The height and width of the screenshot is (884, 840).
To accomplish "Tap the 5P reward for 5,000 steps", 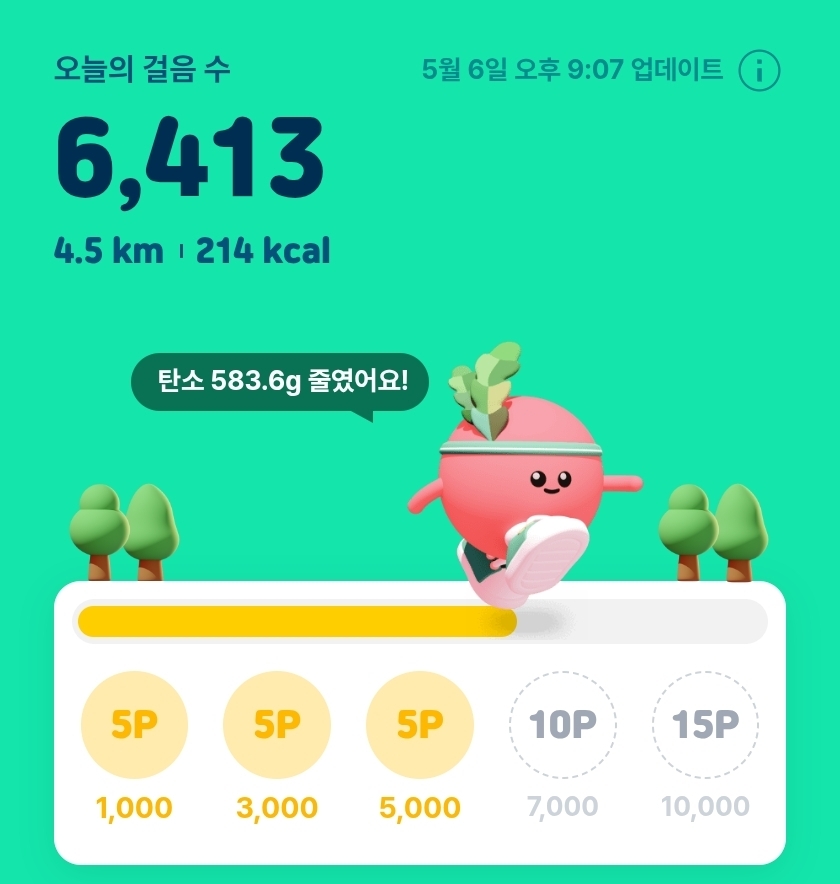I will (x=420, y=725).
